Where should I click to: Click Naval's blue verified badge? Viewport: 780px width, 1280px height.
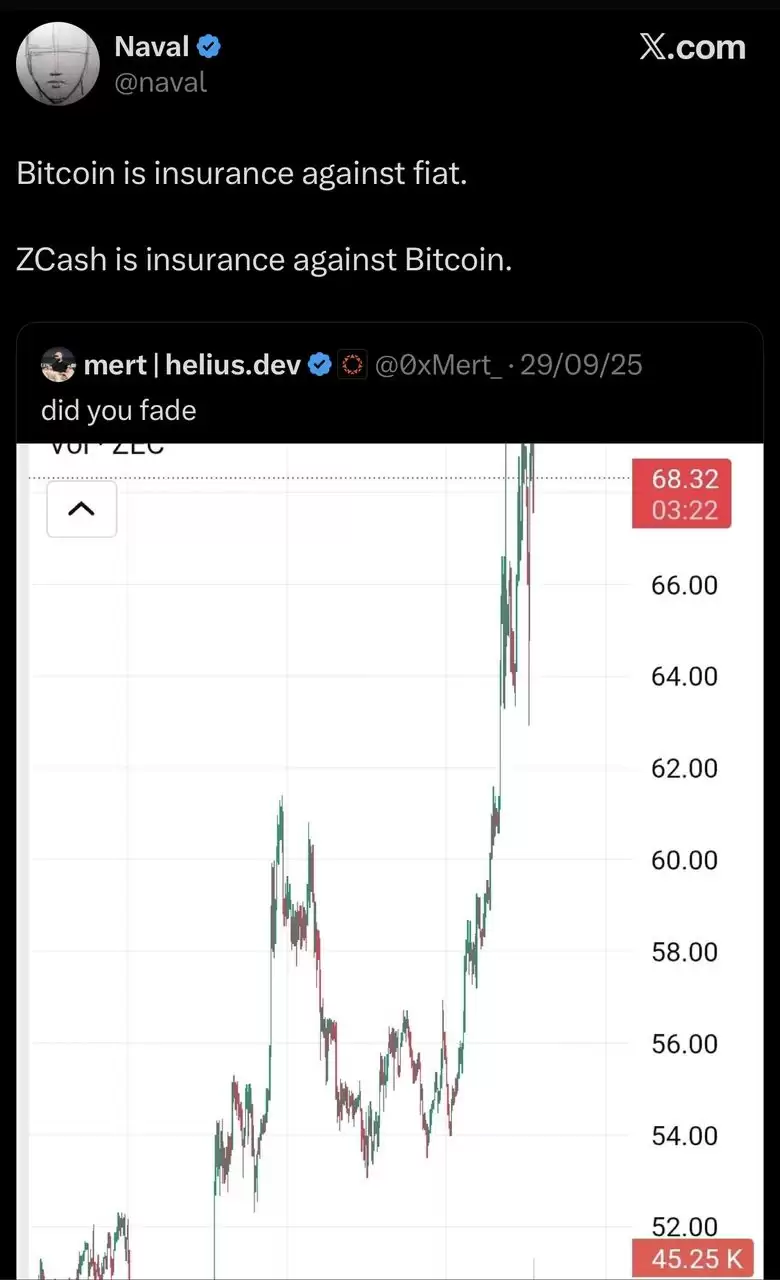pos(207,45)
